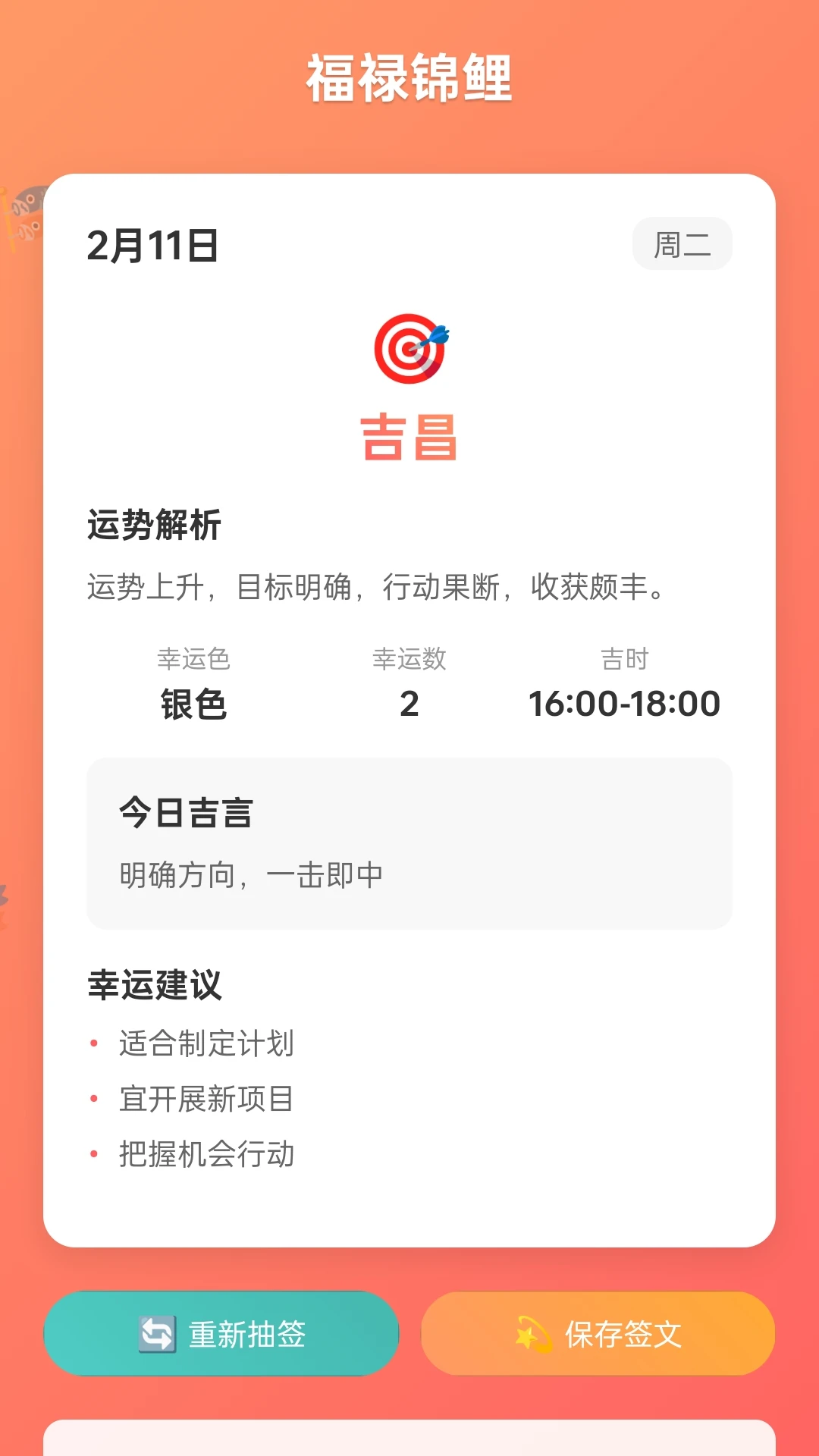This screenshot has width=819, height=1456.
Task: Click the 16:00-18:00 lucky time
Action: pos(623,704)
